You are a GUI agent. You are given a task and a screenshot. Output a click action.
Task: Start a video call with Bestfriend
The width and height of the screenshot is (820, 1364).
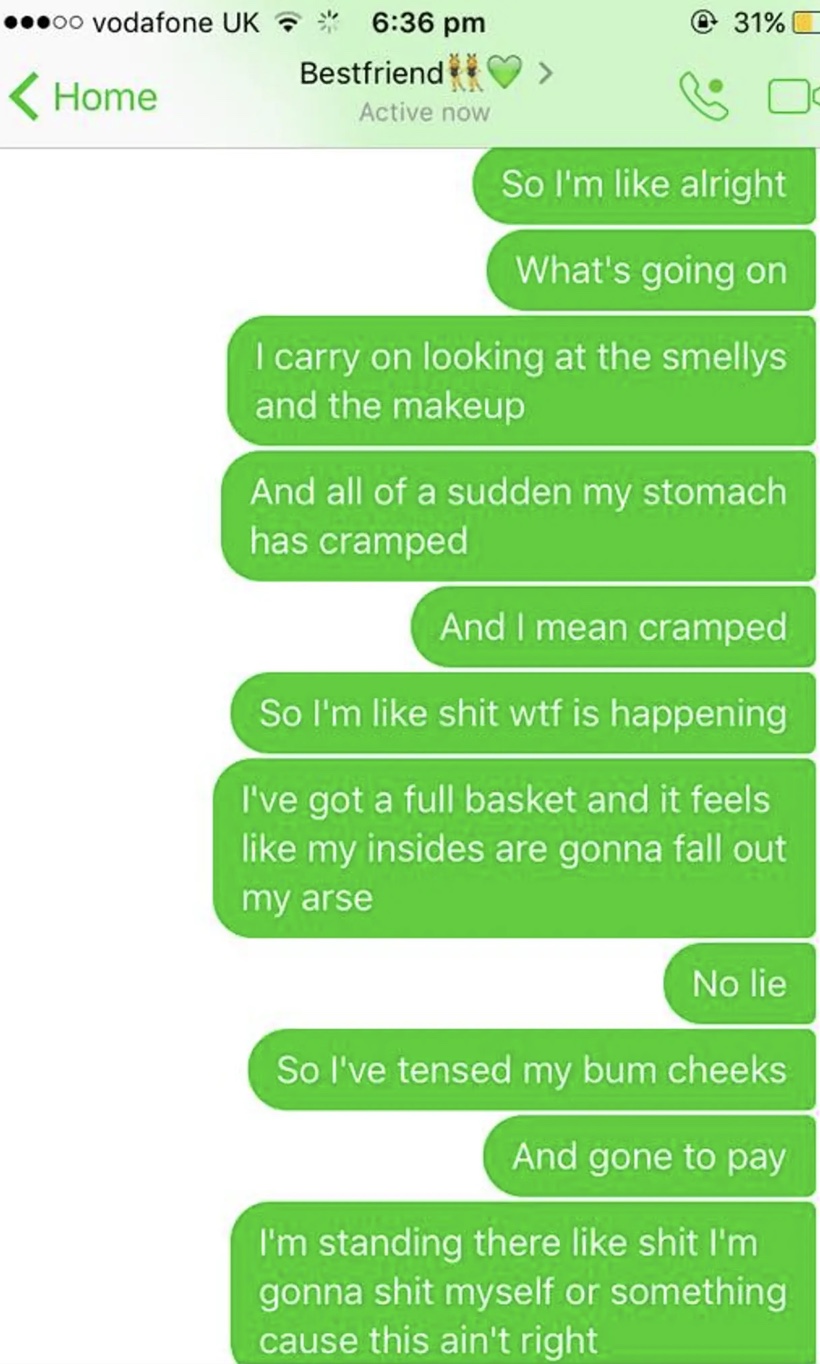click(794, 97)
